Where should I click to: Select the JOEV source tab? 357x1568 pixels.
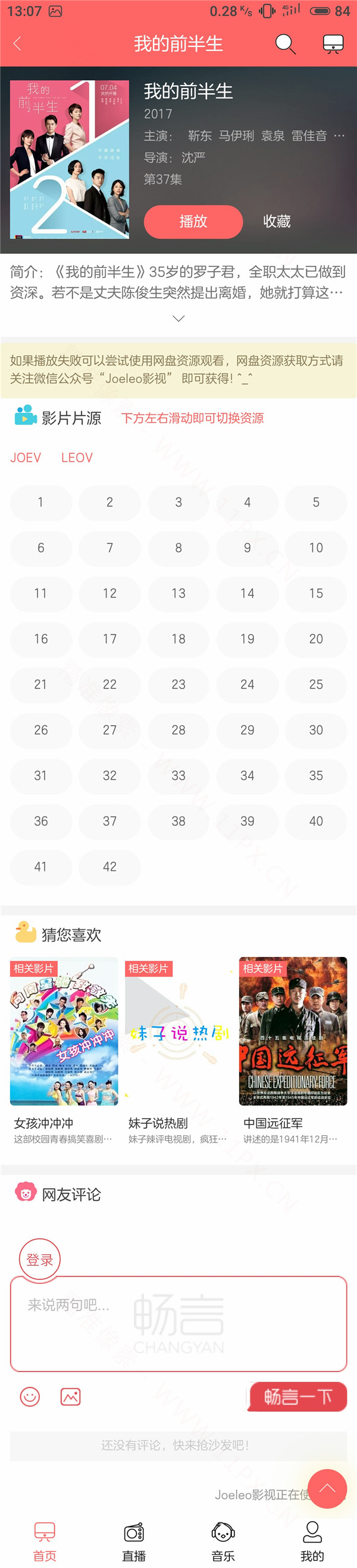[x=26, y=458]
